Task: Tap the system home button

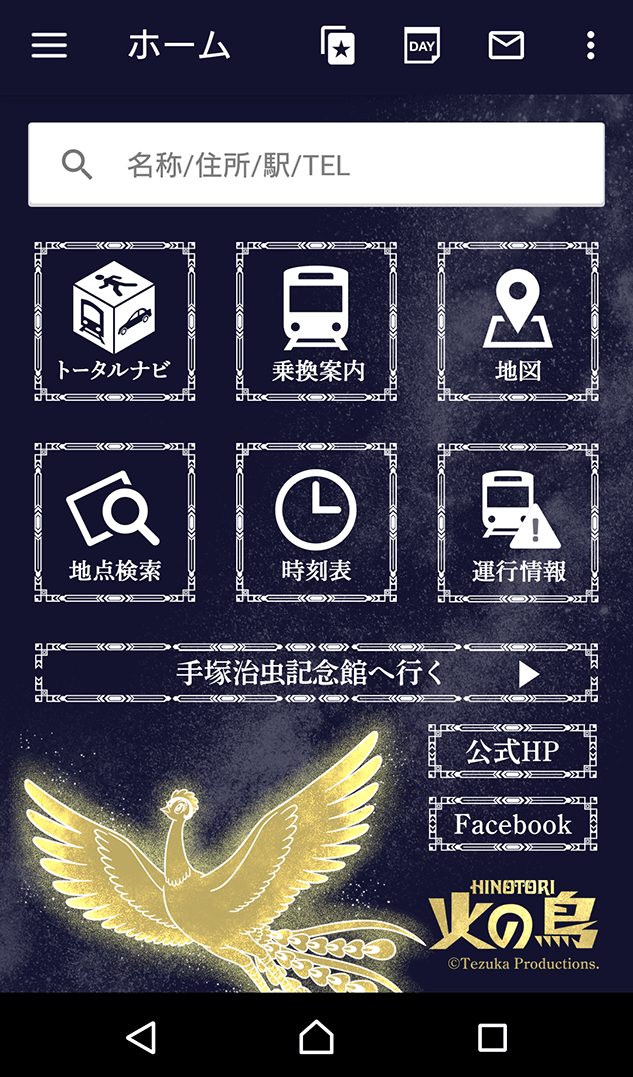Action: pyautogui.click(x=316, y=1037)
